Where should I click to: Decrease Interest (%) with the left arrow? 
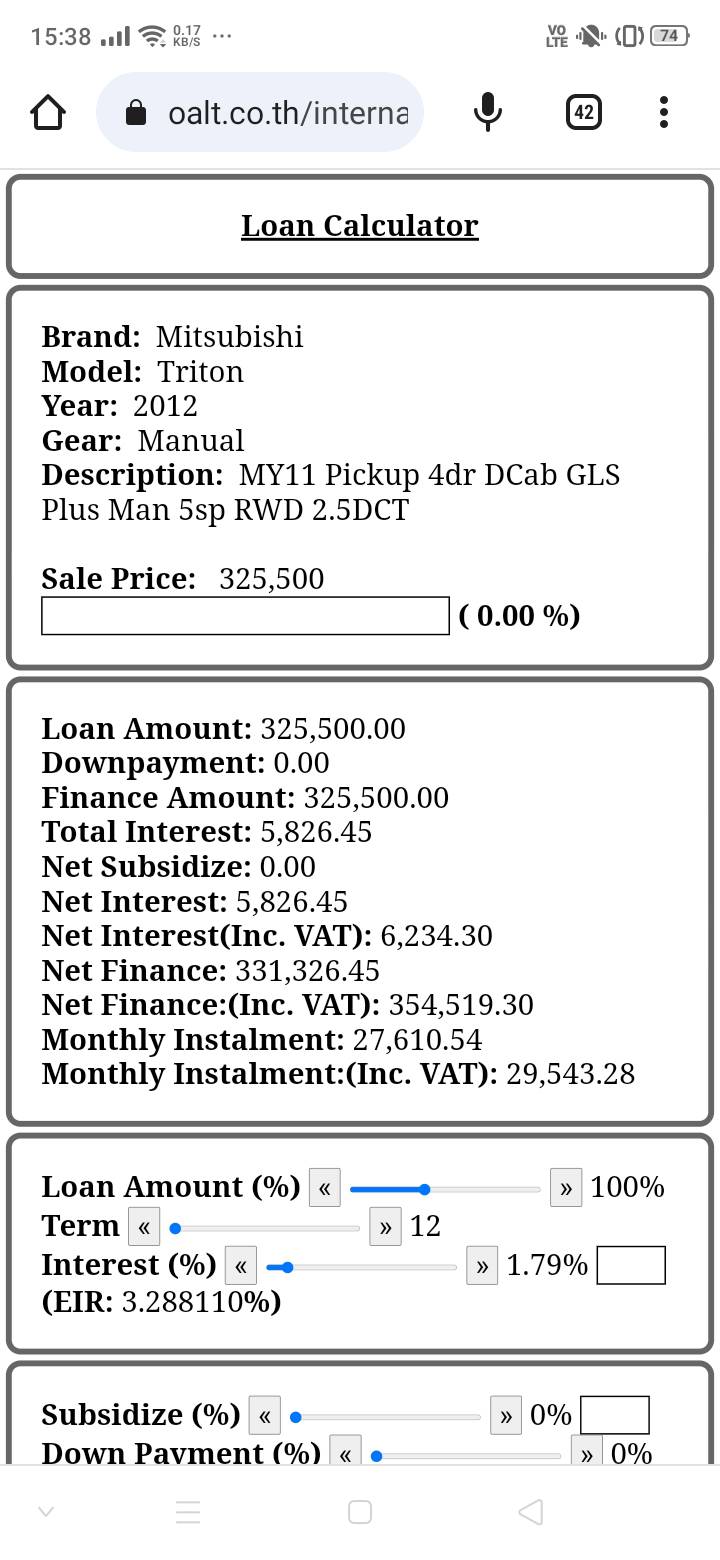(241, 1266)
